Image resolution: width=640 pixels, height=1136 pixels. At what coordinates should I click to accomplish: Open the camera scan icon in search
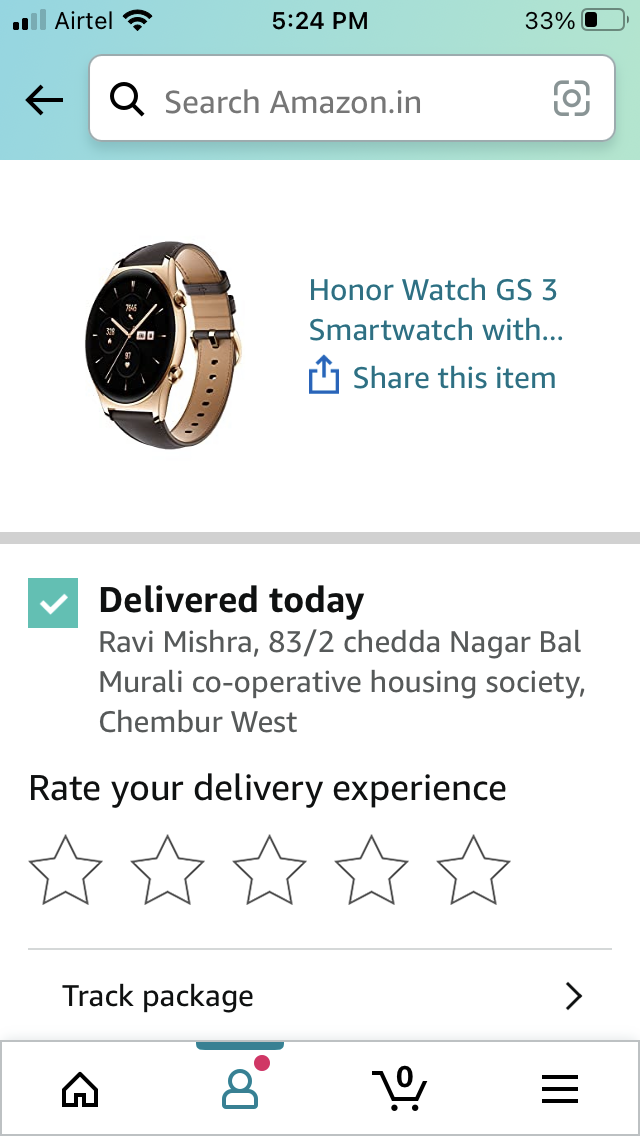pyautogui.click(x=572, y=100)
